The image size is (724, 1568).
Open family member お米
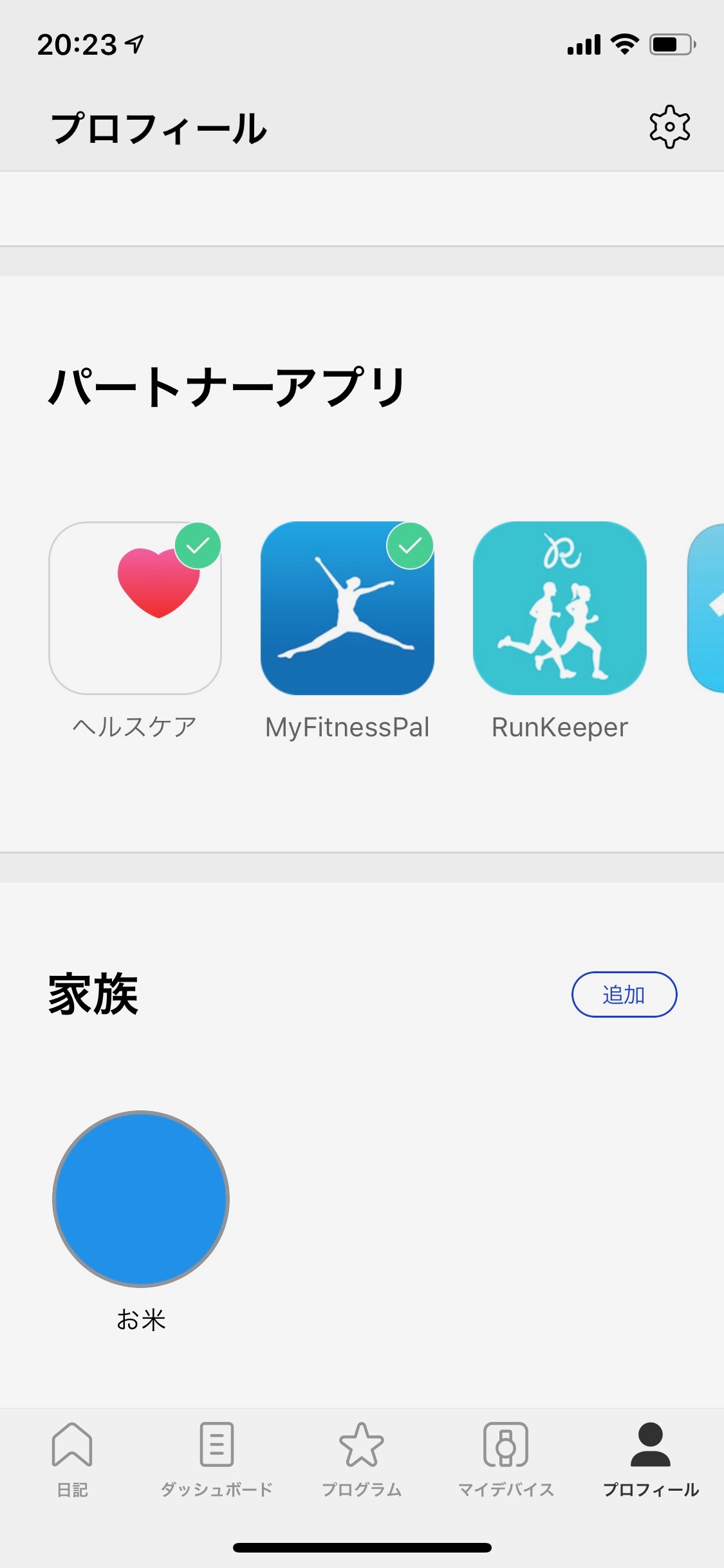tap(141, 1199)
